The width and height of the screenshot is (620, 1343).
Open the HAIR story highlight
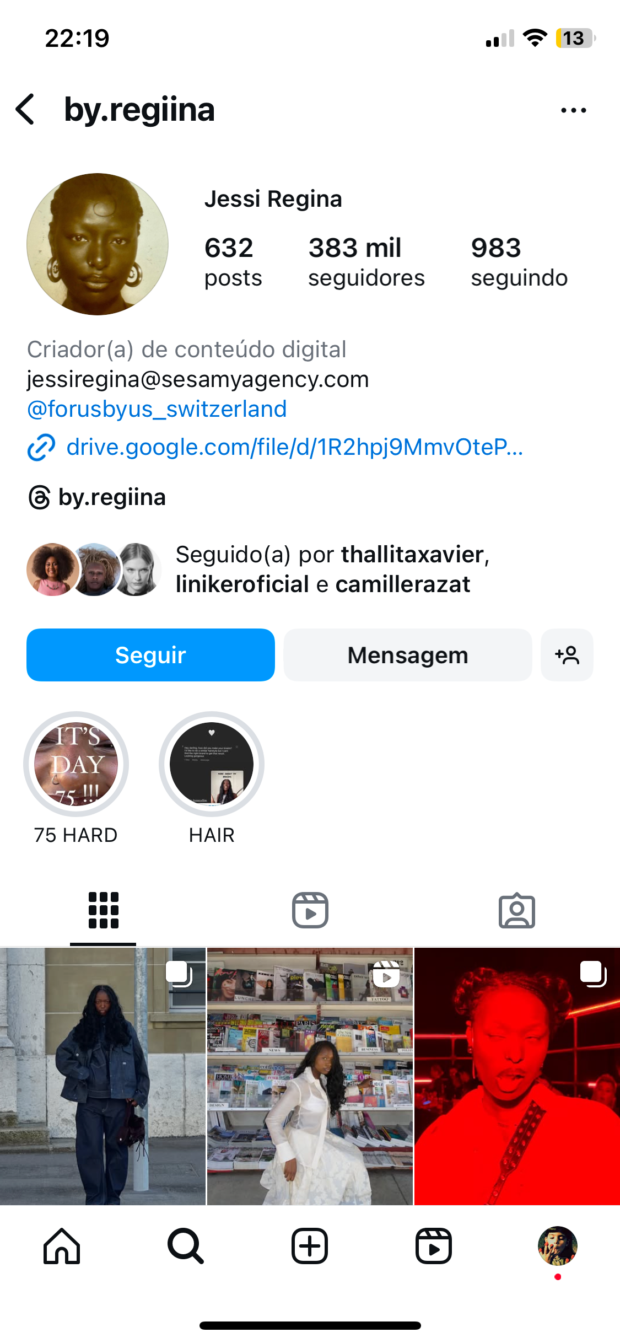coord(211,765)
